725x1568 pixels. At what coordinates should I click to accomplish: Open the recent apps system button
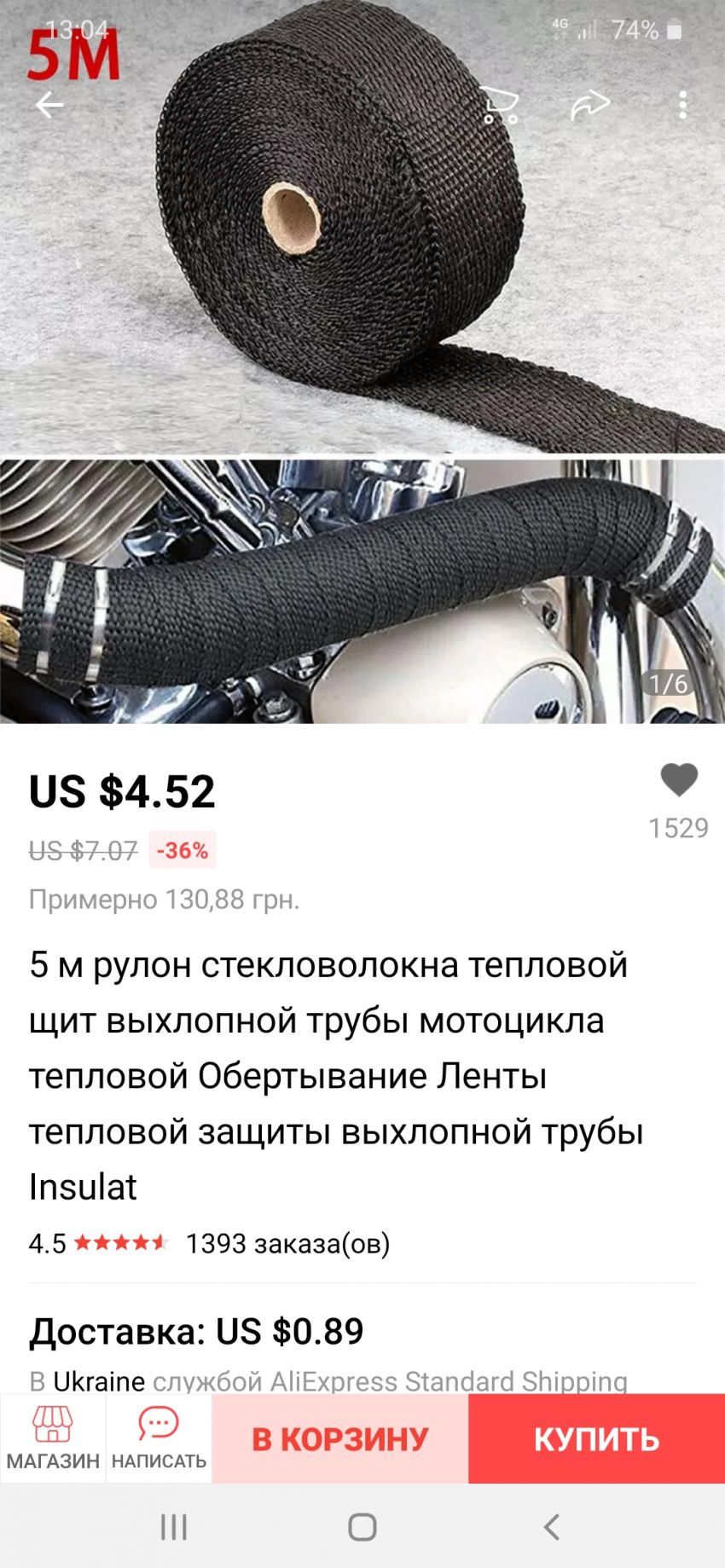coord(174,1527)
